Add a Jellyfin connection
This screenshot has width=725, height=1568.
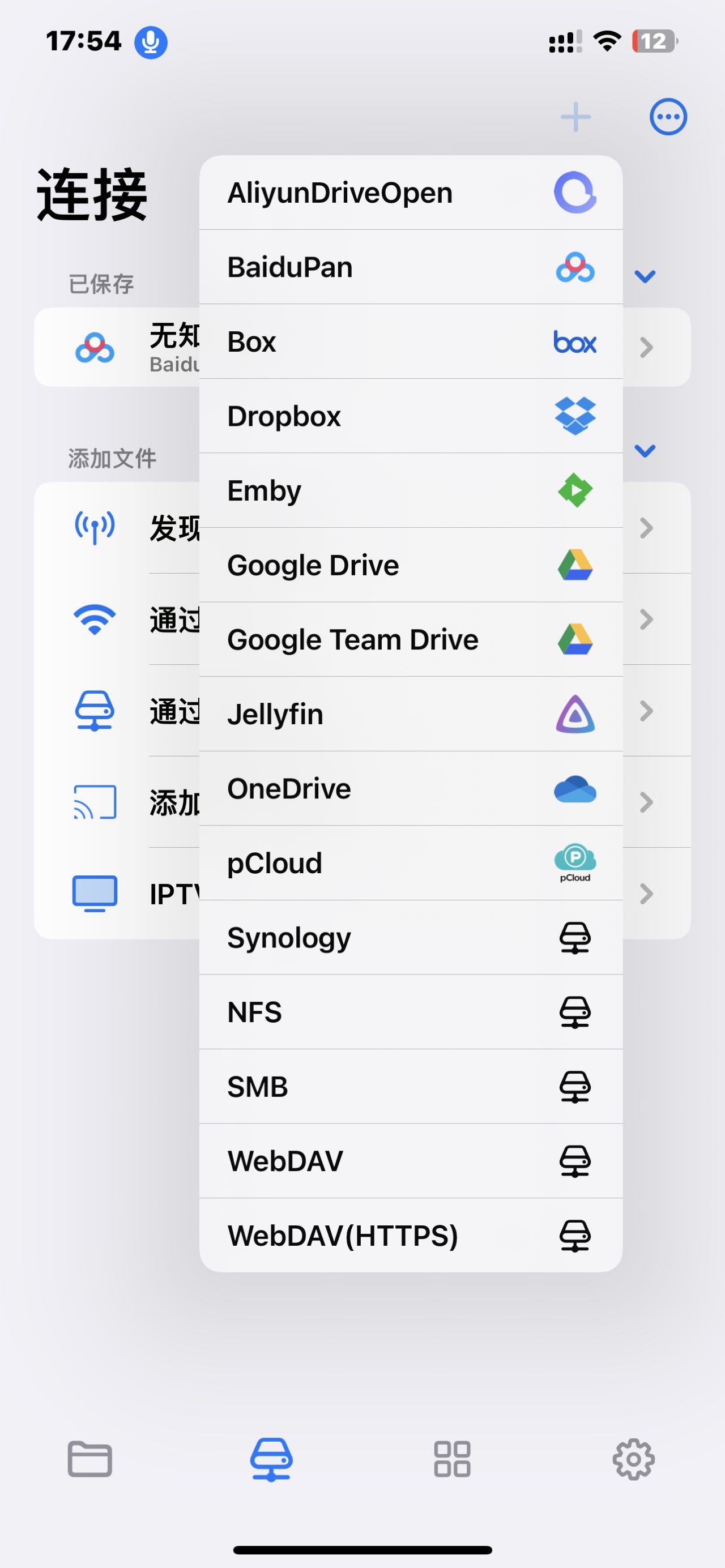(x=410, y=714)
